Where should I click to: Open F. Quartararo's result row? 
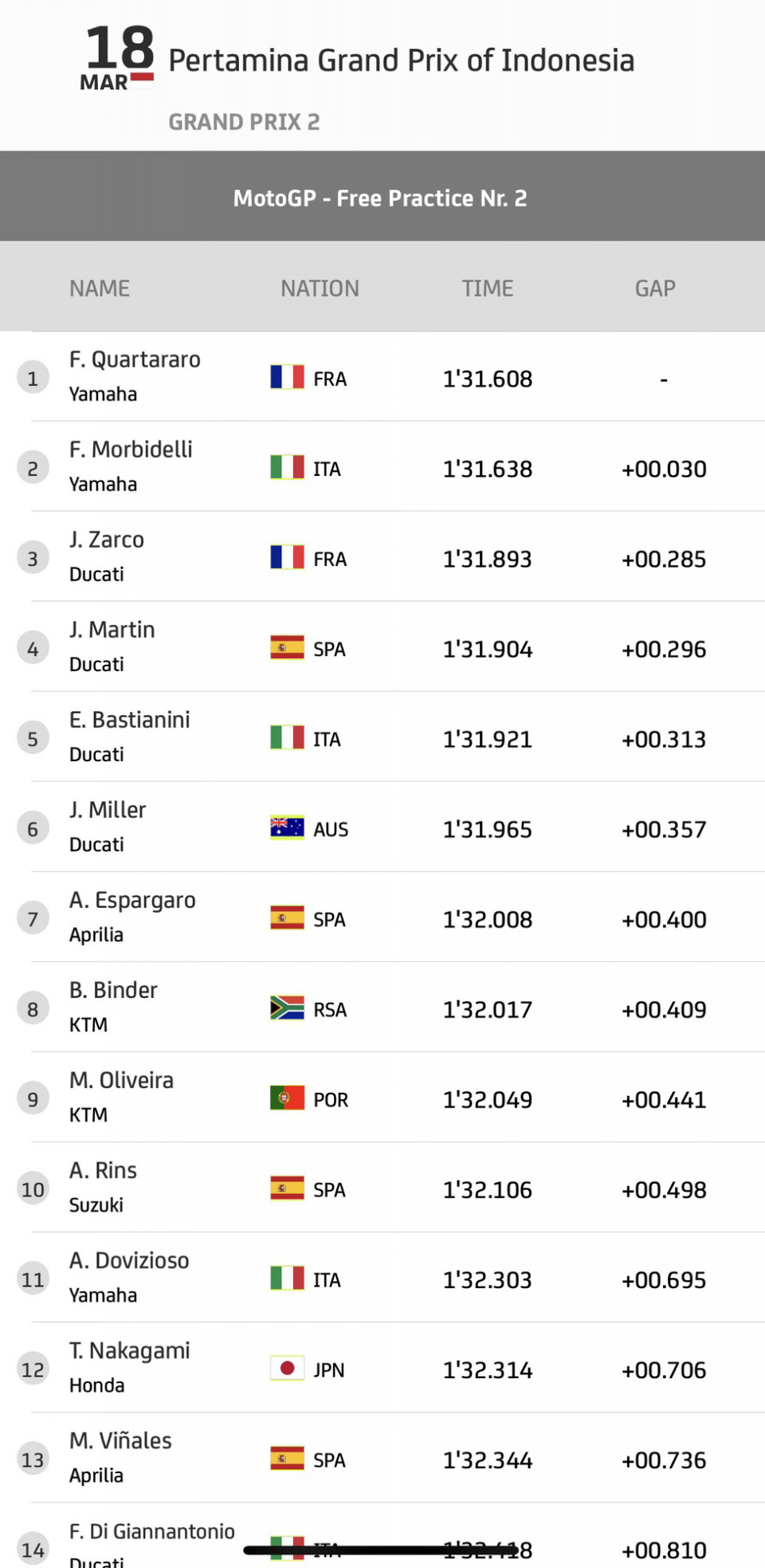[x=382, y=377]
